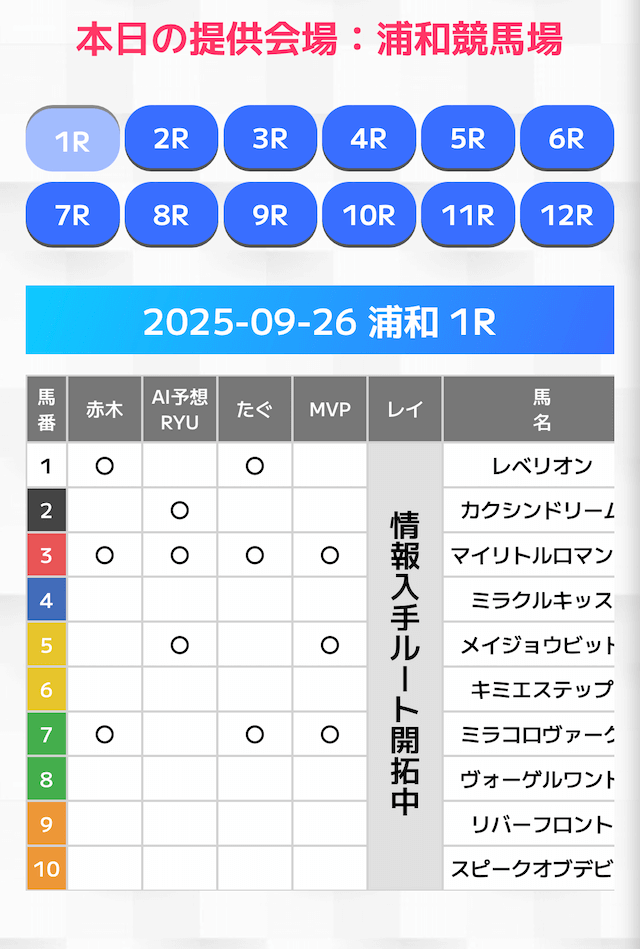Select the 1R race button
The image size is (640, 949).
tap(72, 140)
